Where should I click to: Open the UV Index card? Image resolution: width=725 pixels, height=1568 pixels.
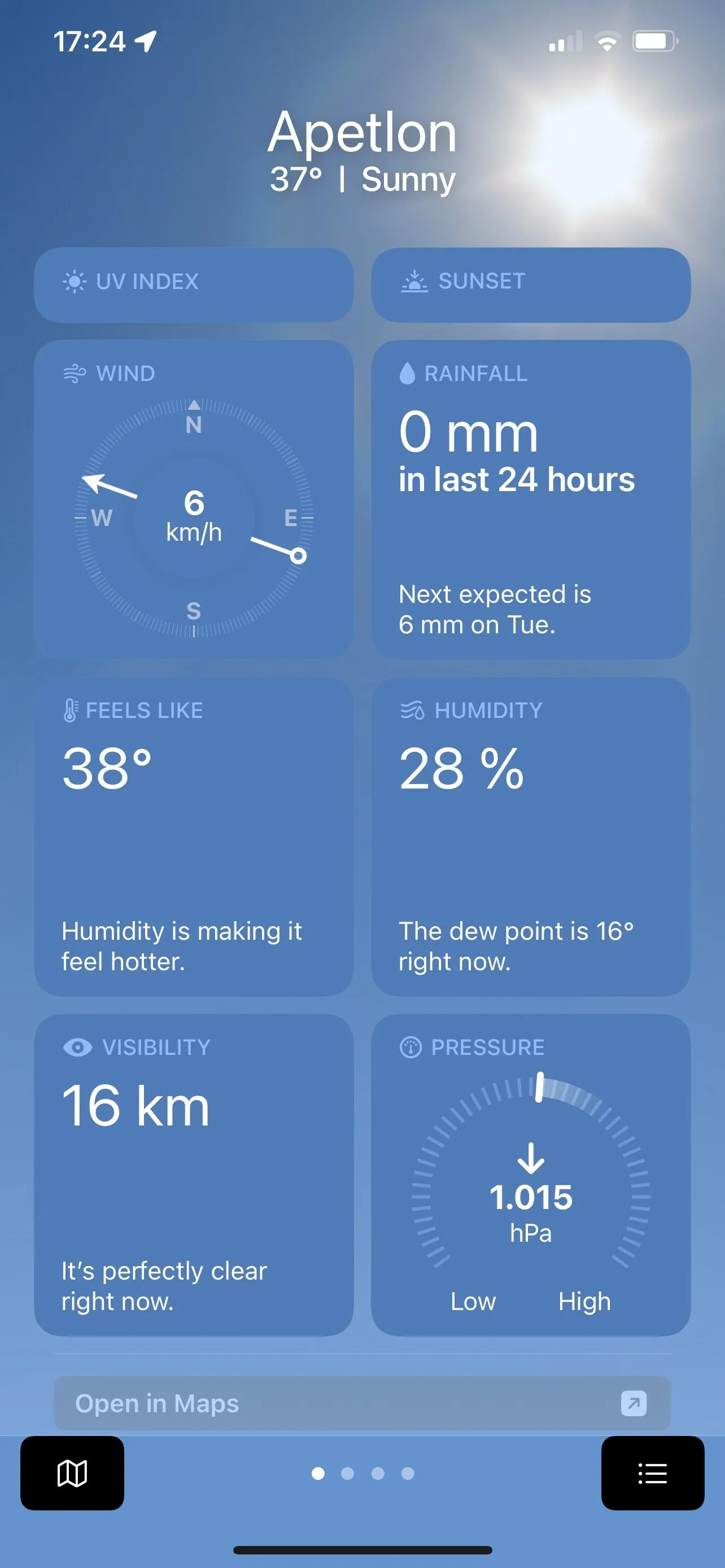tap(194, 284)
